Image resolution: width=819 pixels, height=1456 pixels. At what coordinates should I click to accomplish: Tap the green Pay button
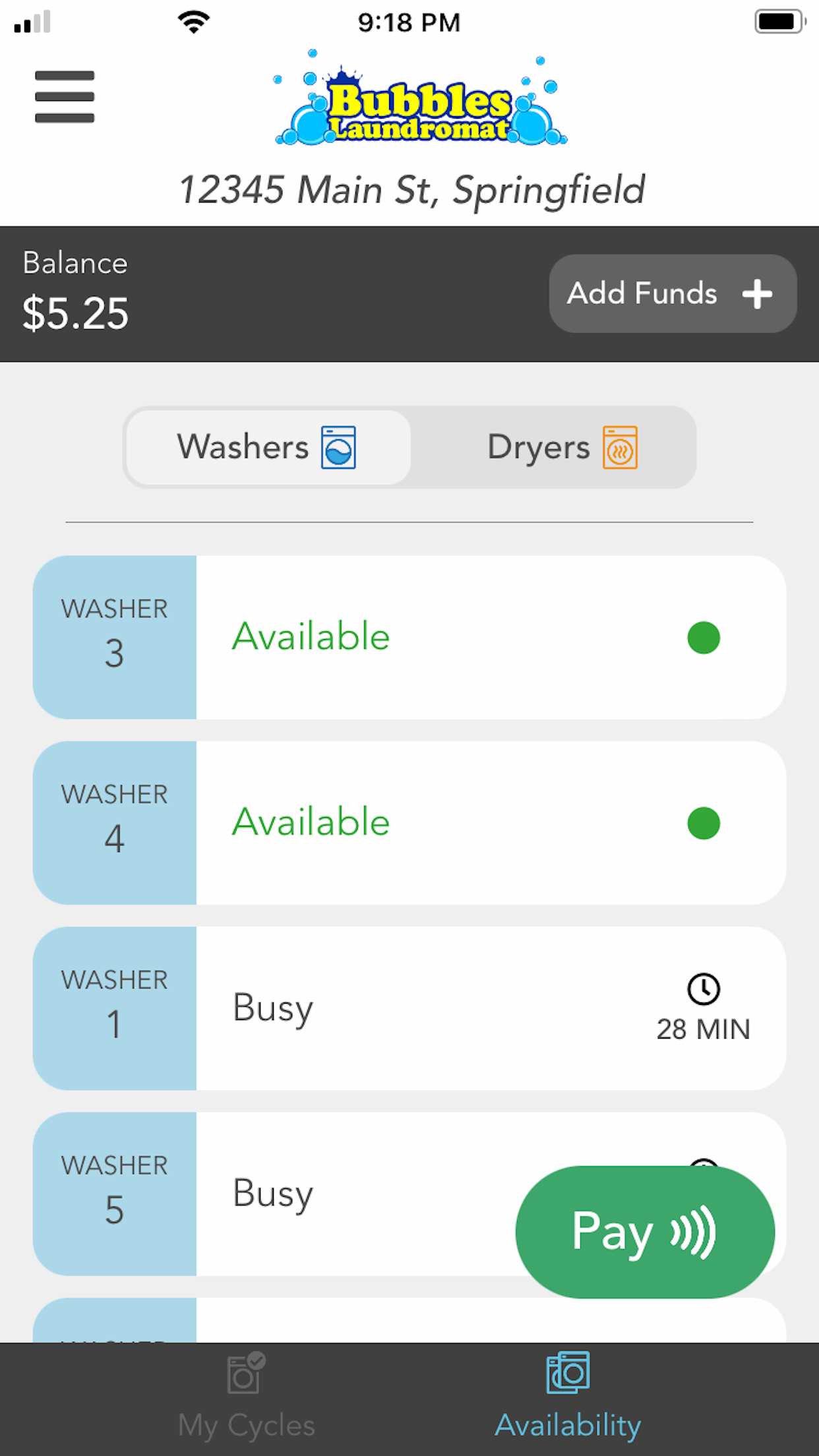tap(644, 1231)
